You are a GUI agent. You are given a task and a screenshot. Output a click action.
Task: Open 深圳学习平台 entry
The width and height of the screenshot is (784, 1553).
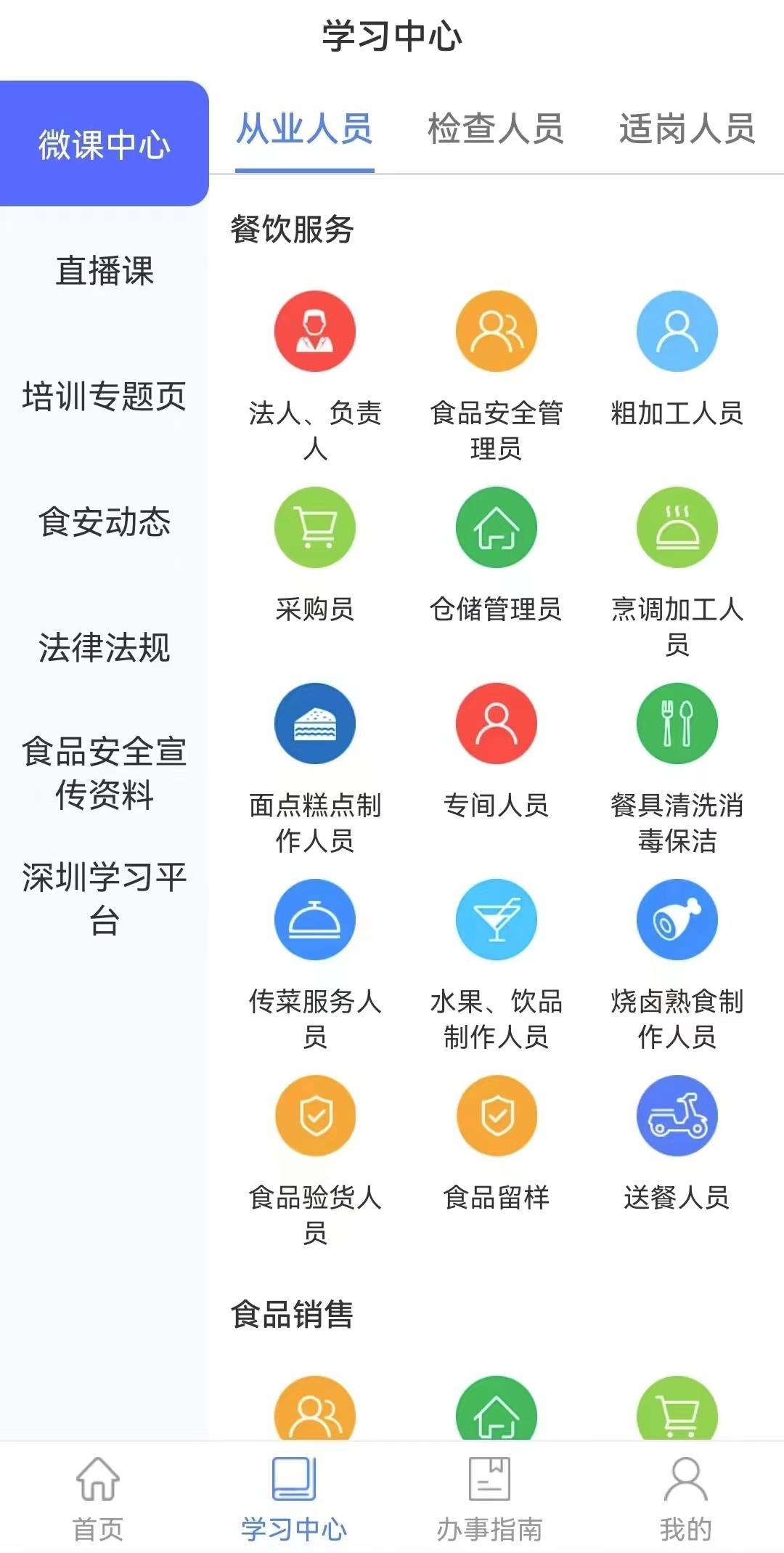105,899
